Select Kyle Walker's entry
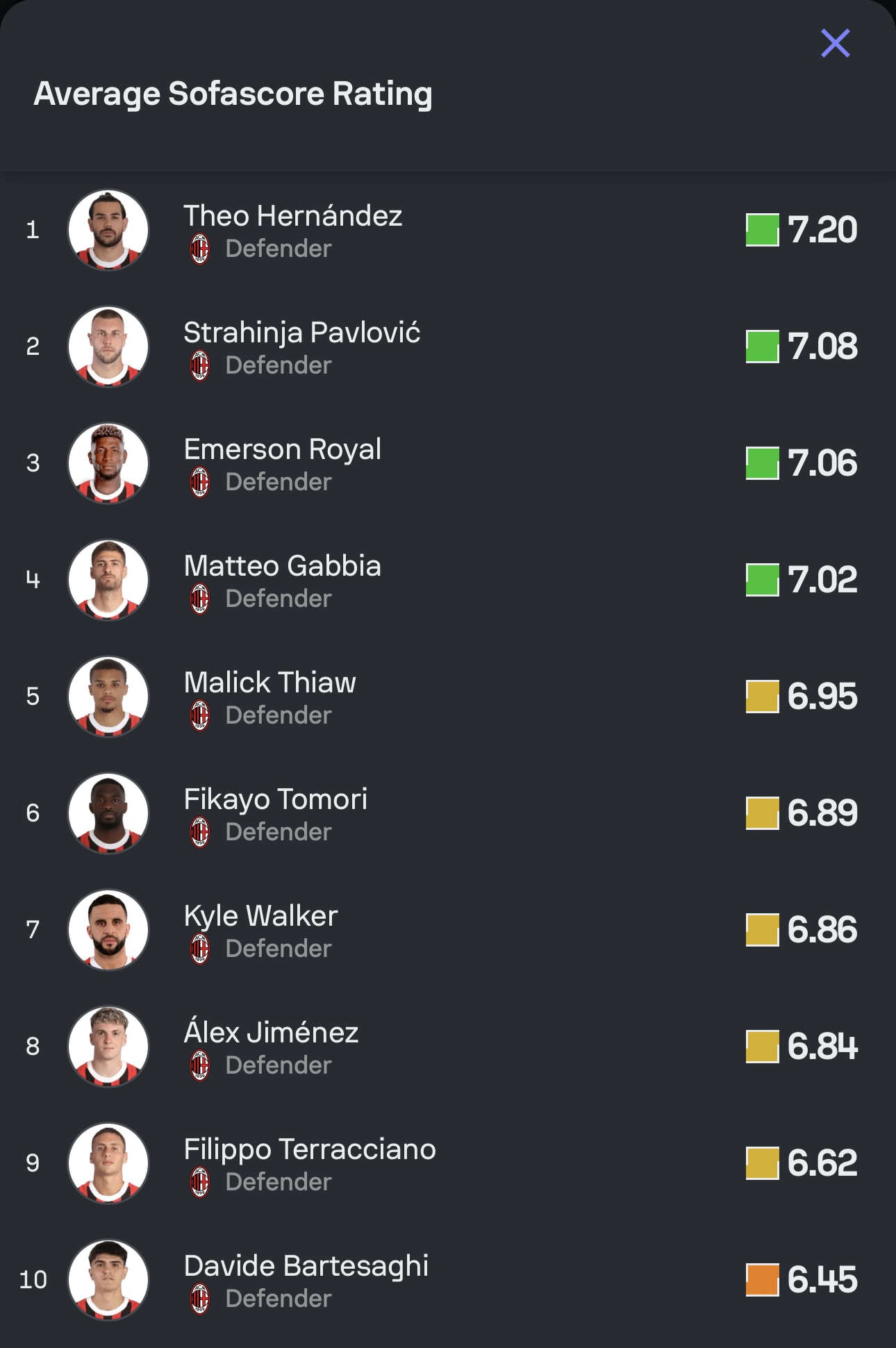Viewport: 896px width, 1348px height. pyautogui.click(x=260, y=916)
